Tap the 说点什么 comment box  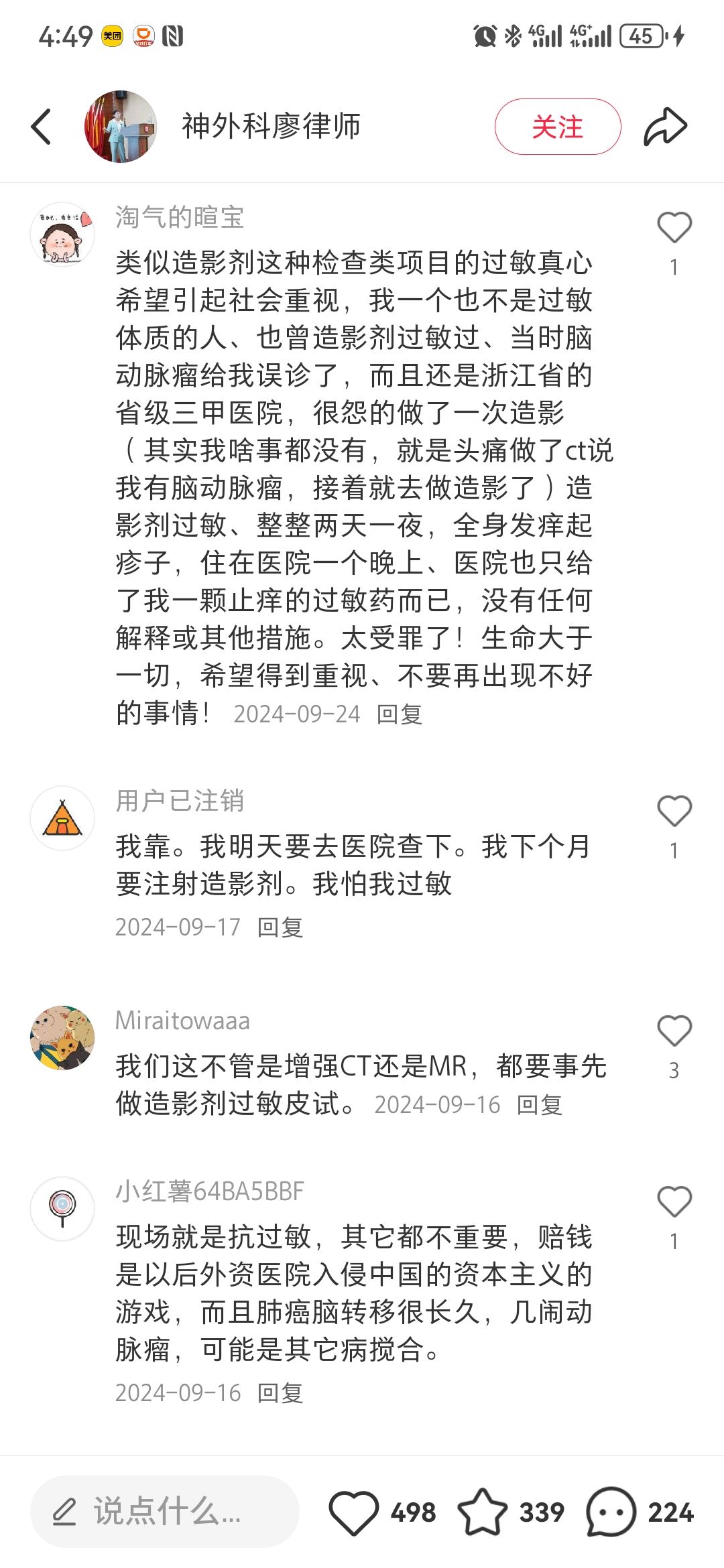tap(164, 1512)
